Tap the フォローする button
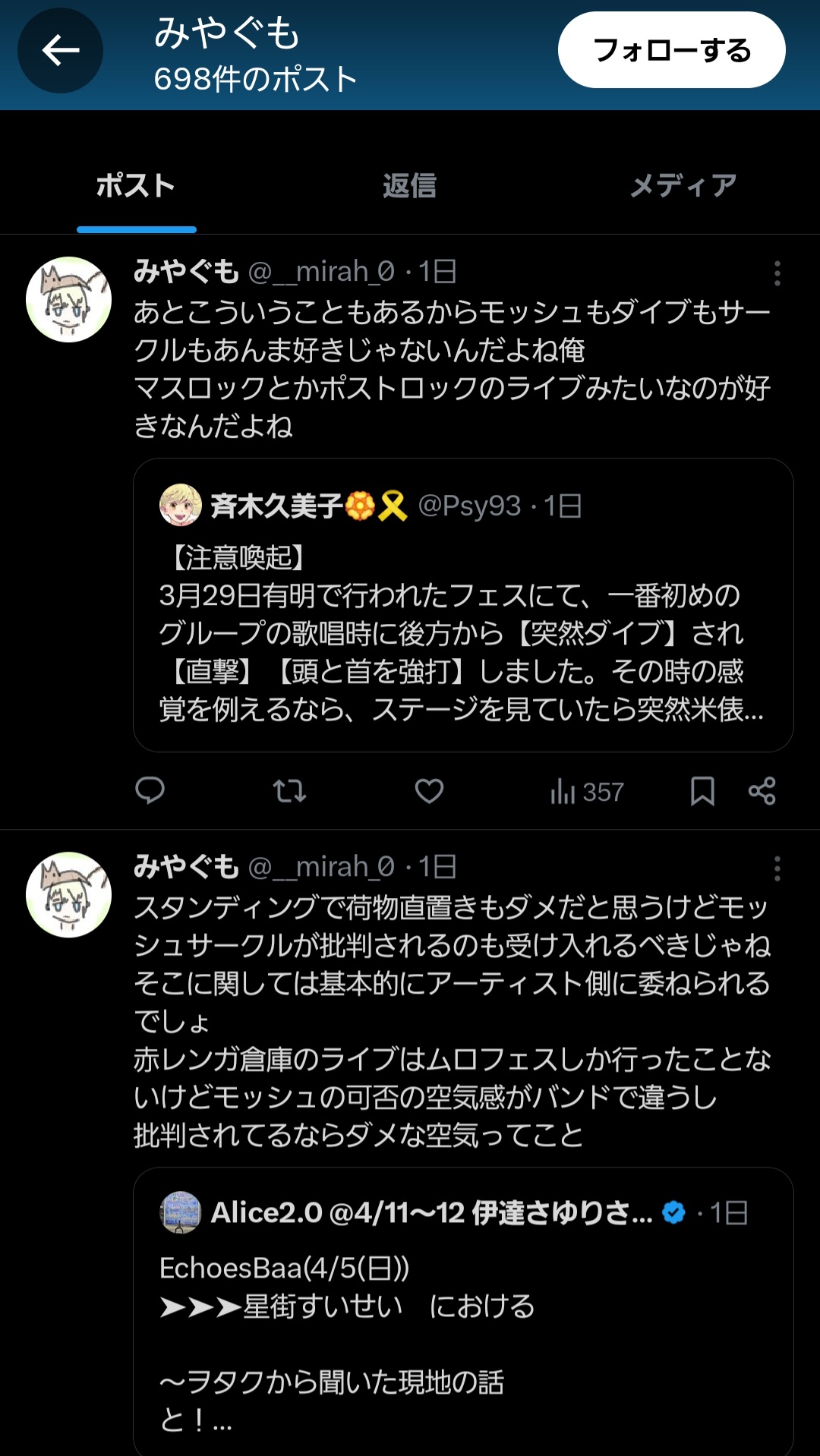820x1456 pixels. tap(671, 50)
